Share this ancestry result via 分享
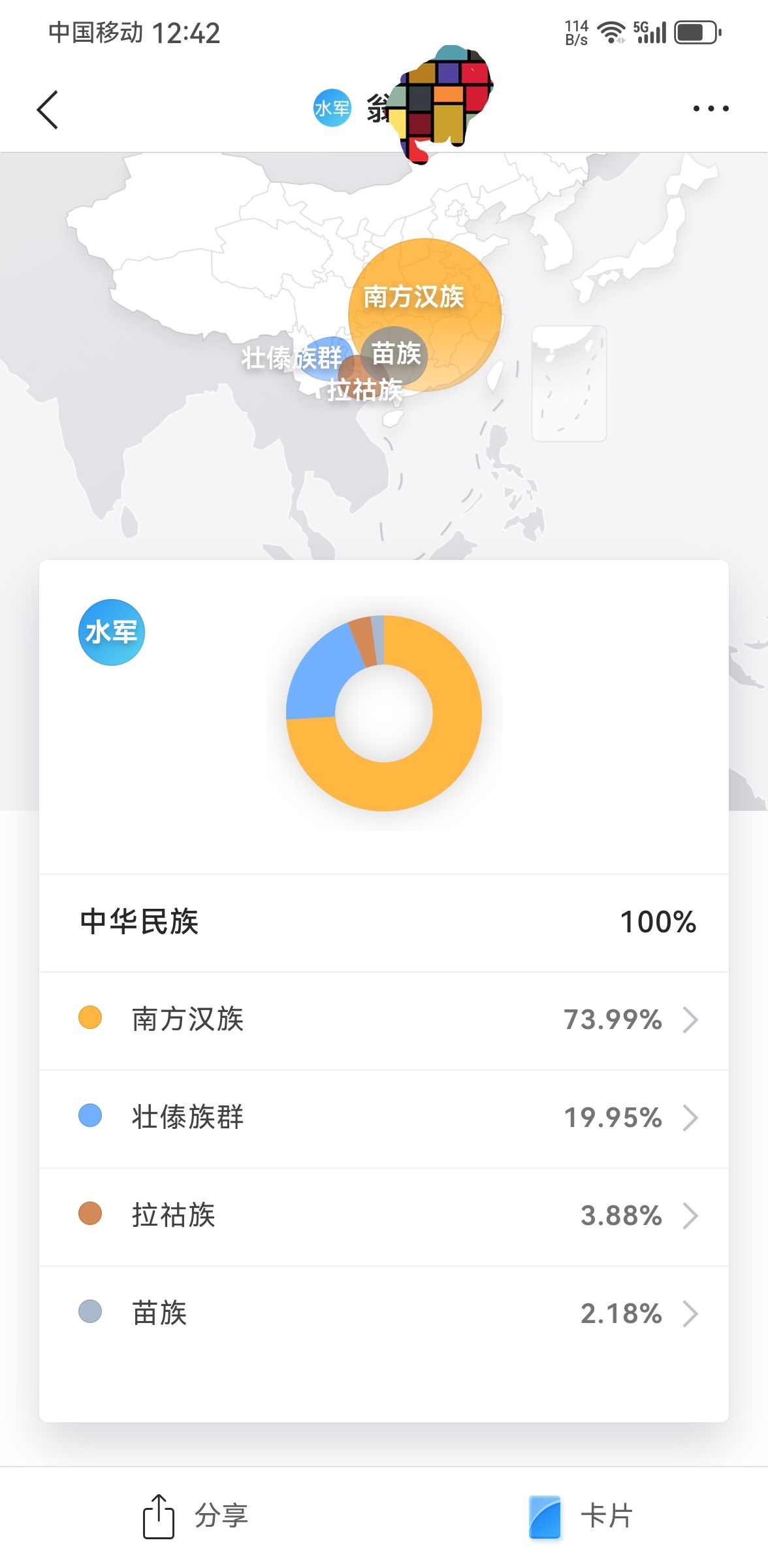Image resolution: width=768 pixels, height=1568 pixels. tap(196, 1516)
